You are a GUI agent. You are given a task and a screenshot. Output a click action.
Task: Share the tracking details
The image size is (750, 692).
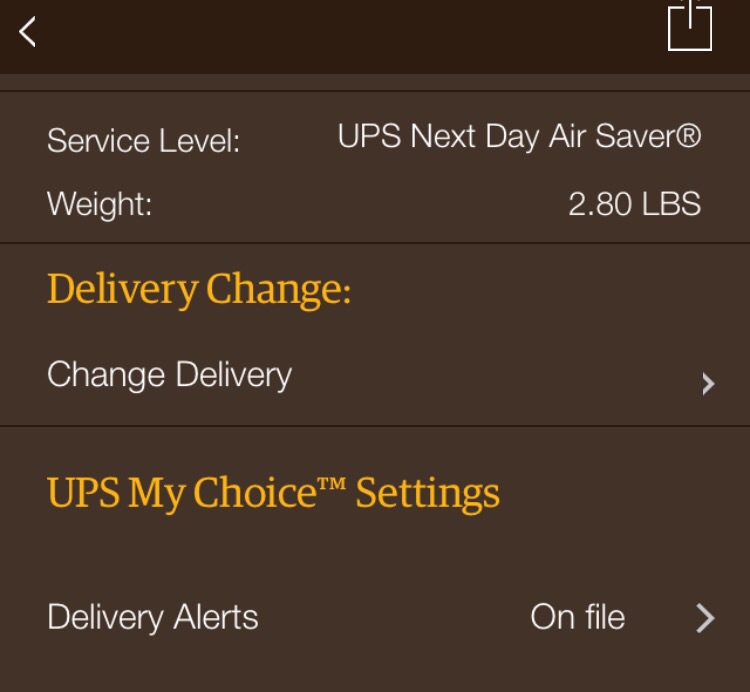690,25
